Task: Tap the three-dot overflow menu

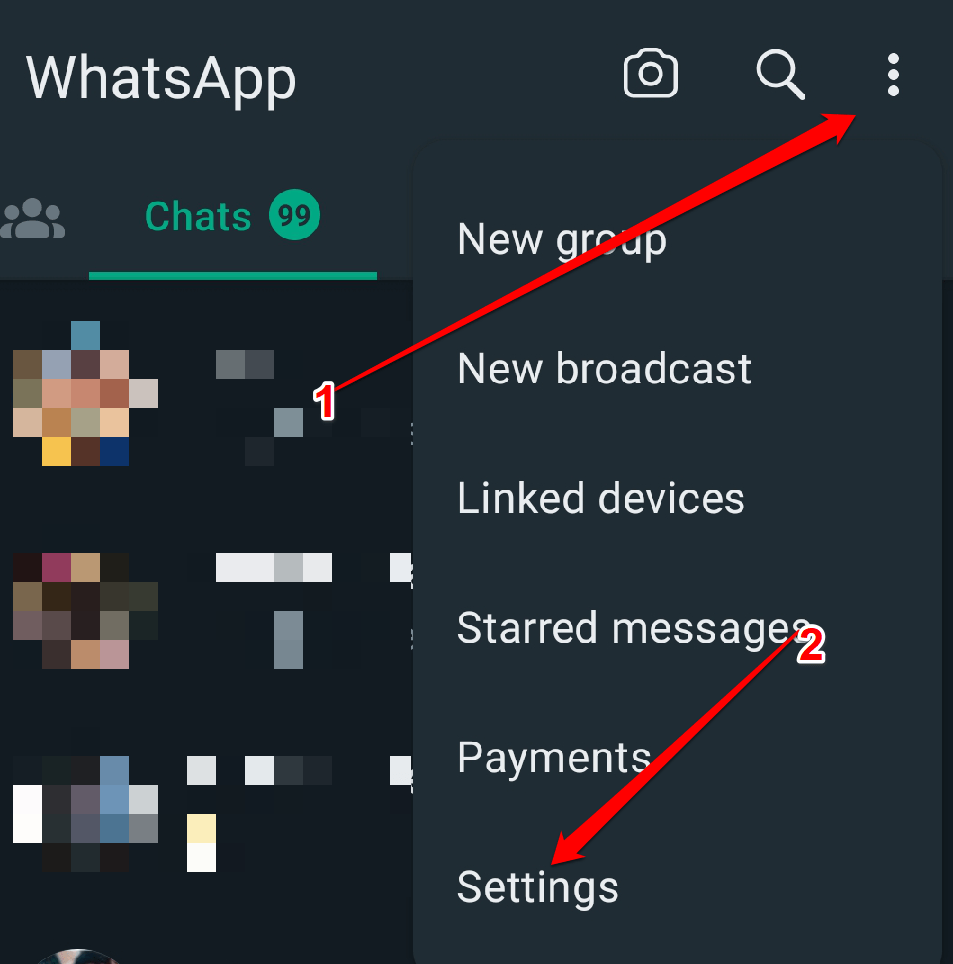Action: pyautogui.click(x=893, y=75)
